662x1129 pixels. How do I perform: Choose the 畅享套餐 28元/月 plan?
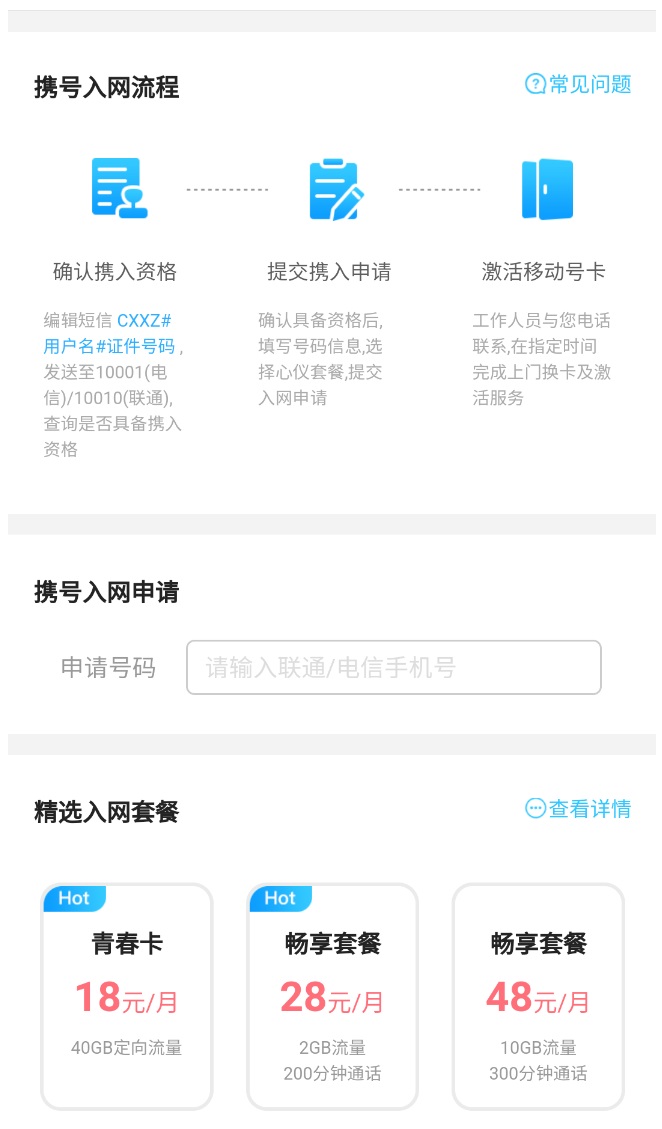point(332,995)
